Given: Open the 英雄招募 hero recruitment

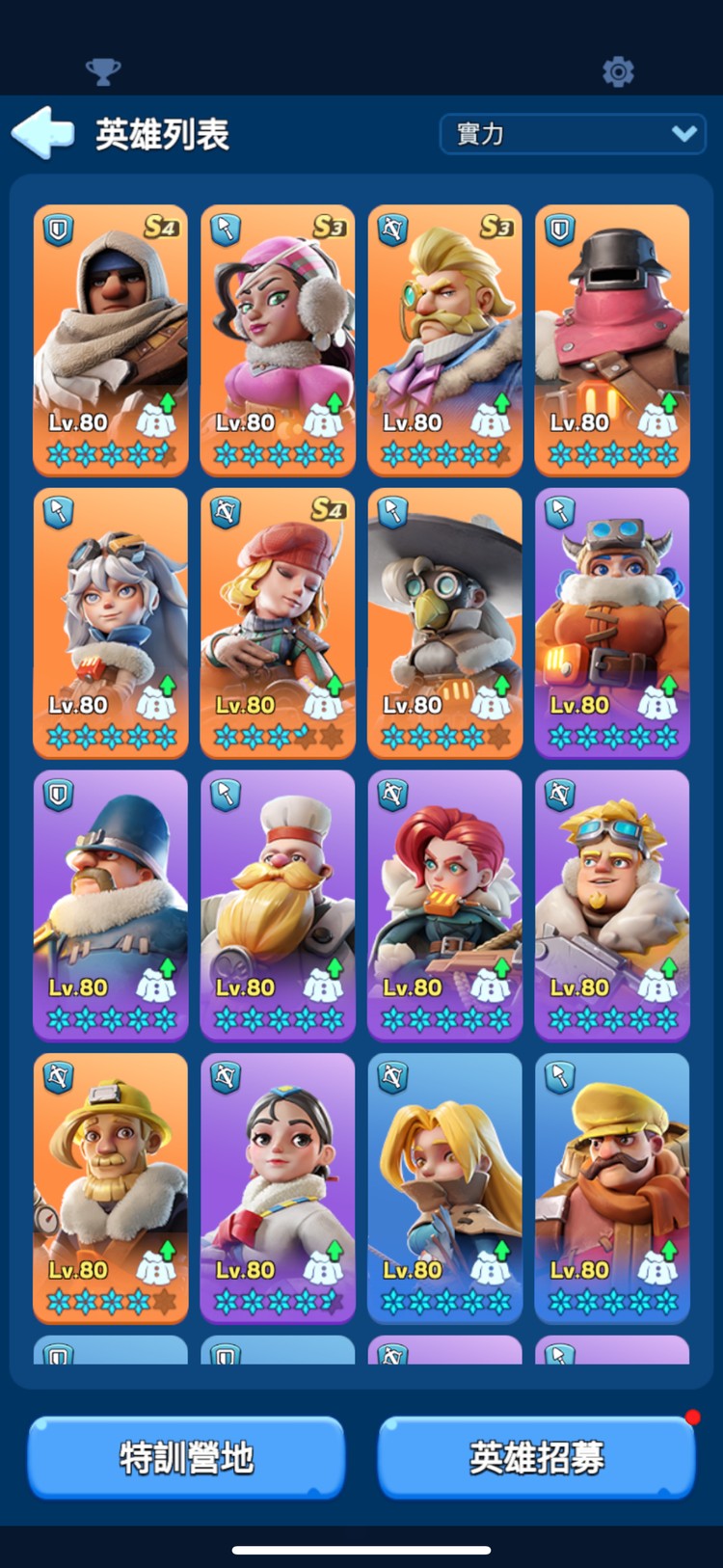Looking at the screenshot, I should pyautogui.click(x=536, y=1457).
